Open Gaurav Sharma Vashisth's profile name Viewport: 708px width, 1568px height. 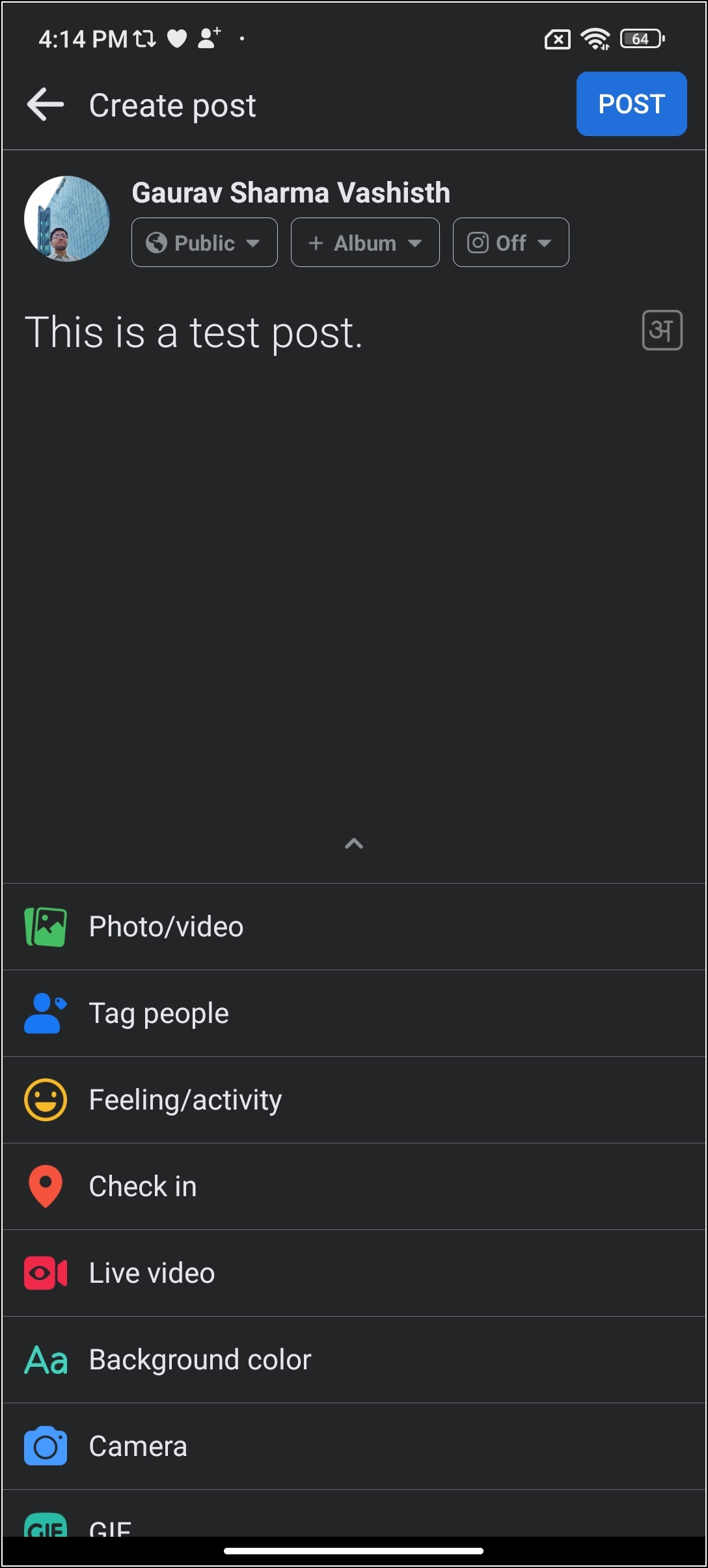tap(290, 193)
